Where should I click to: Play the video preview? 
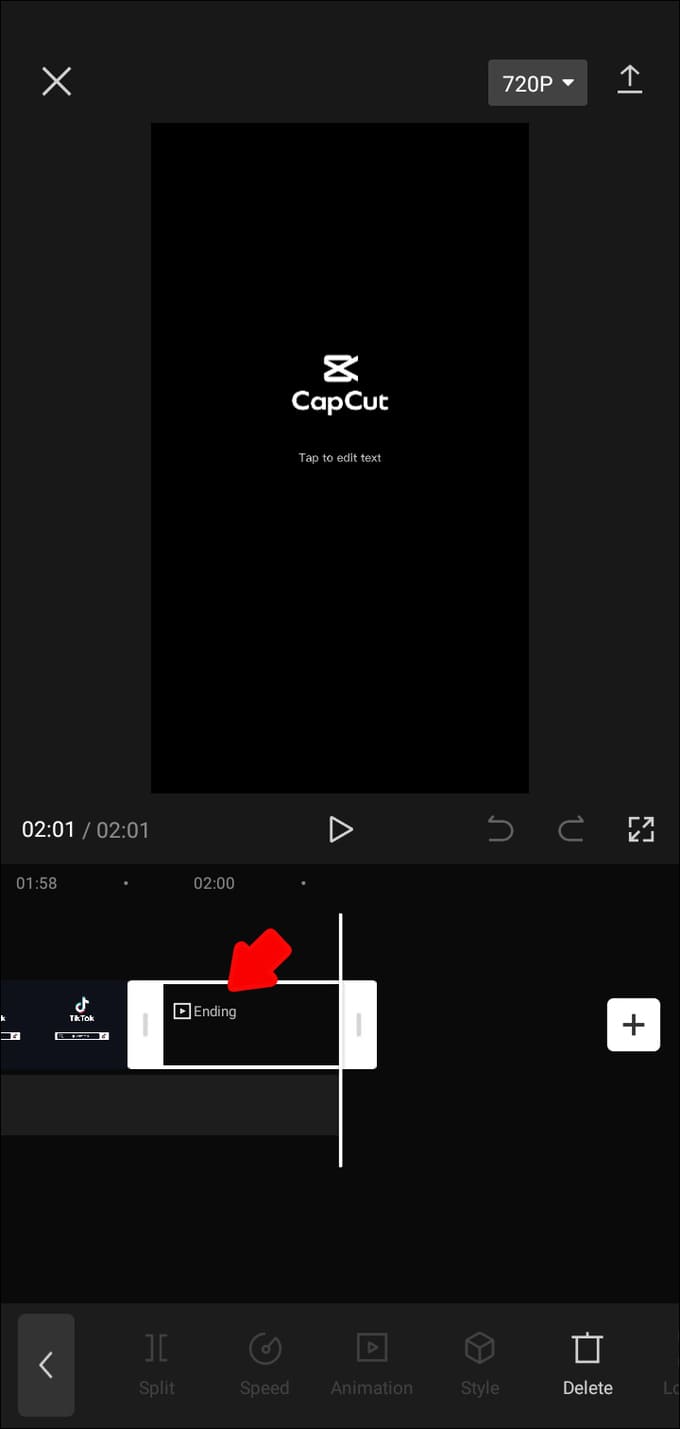pyautogui.click(x=340, y=829)
